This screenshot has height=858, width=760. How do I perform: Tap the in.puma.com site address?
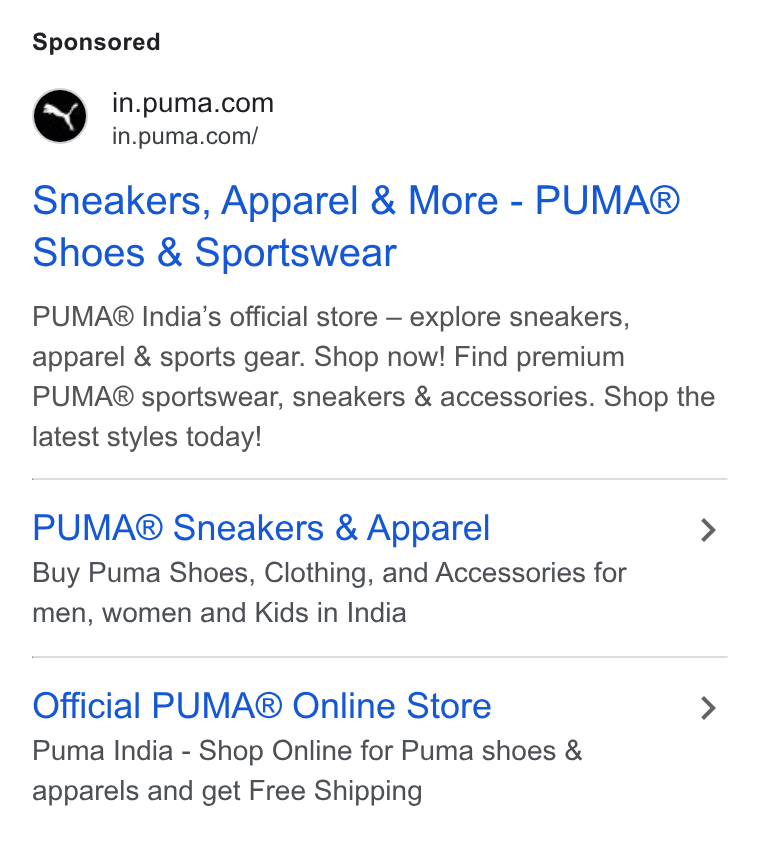193,103
